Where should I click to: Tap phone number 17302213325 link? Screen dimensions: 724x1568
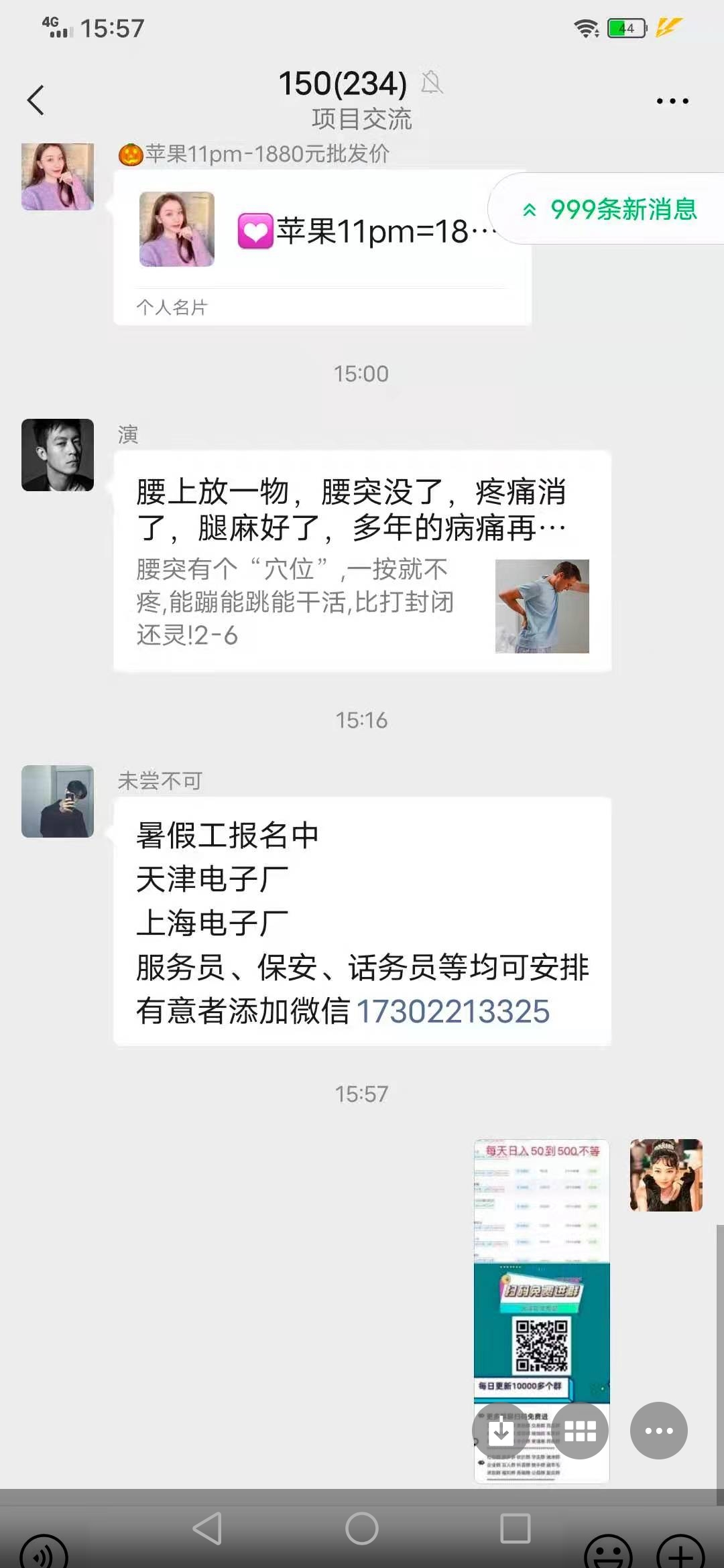pos(452,1011)
